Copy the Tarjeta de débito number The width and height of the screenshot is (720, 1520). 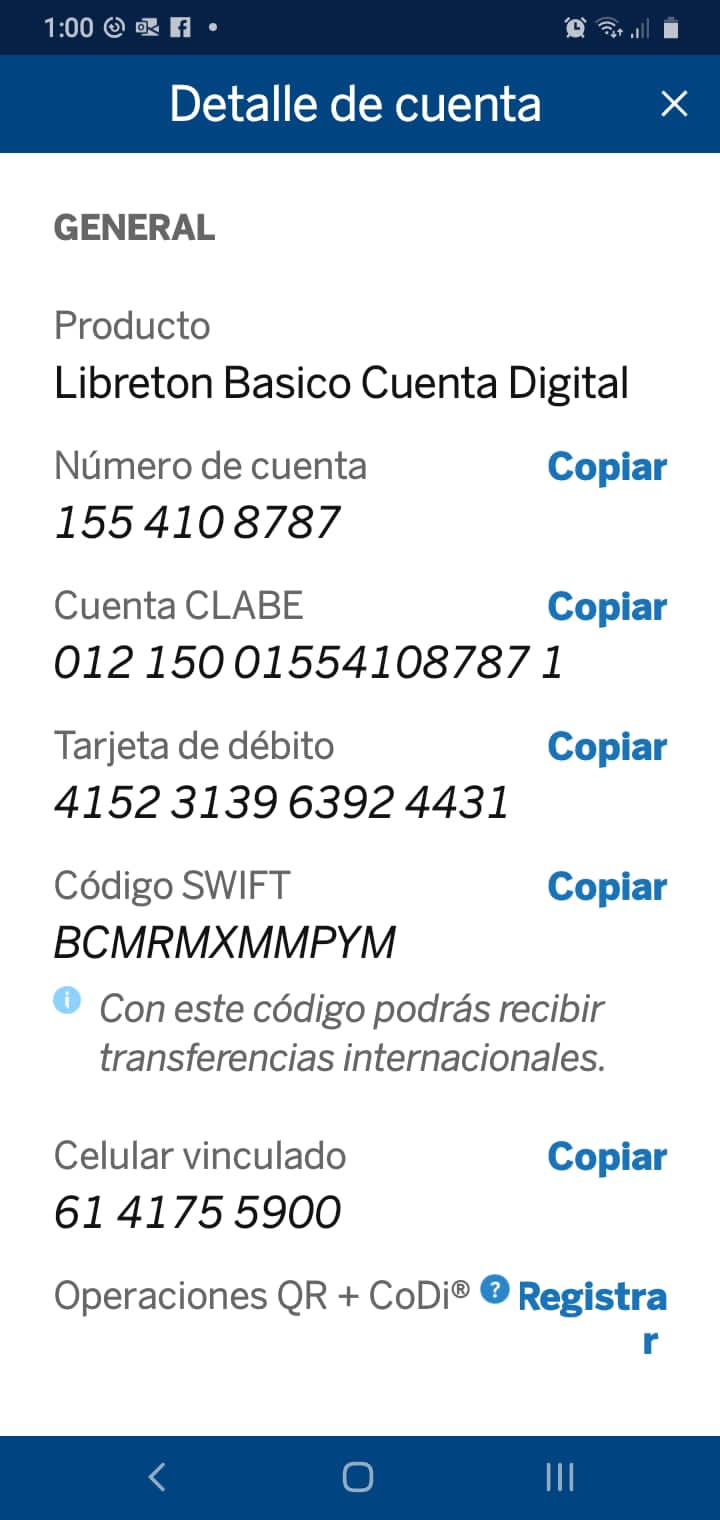(607, 747)
